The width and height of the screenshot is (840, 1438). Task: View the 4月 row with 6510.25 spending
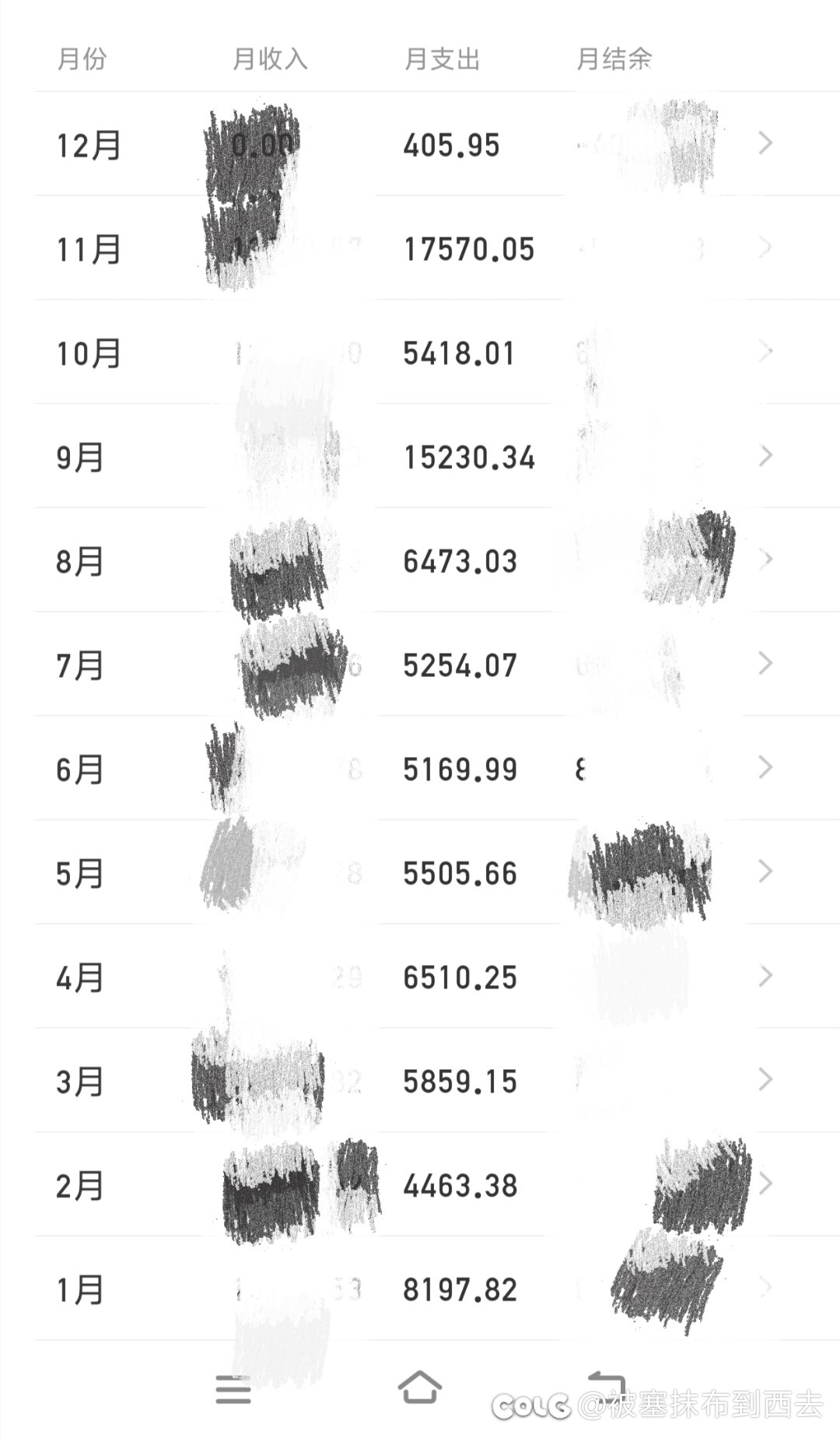click(x=420, y=977)
